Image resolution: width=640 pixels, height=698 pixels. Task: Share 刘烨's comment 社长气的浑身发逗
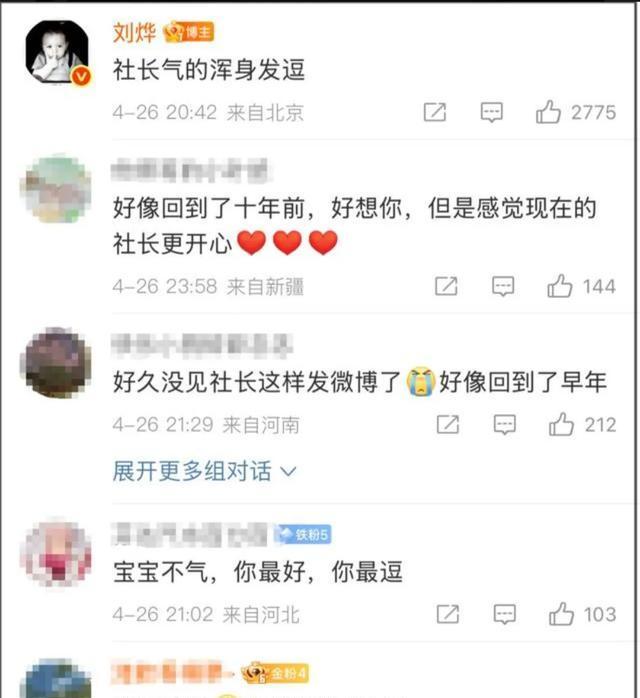coord(435,113)
